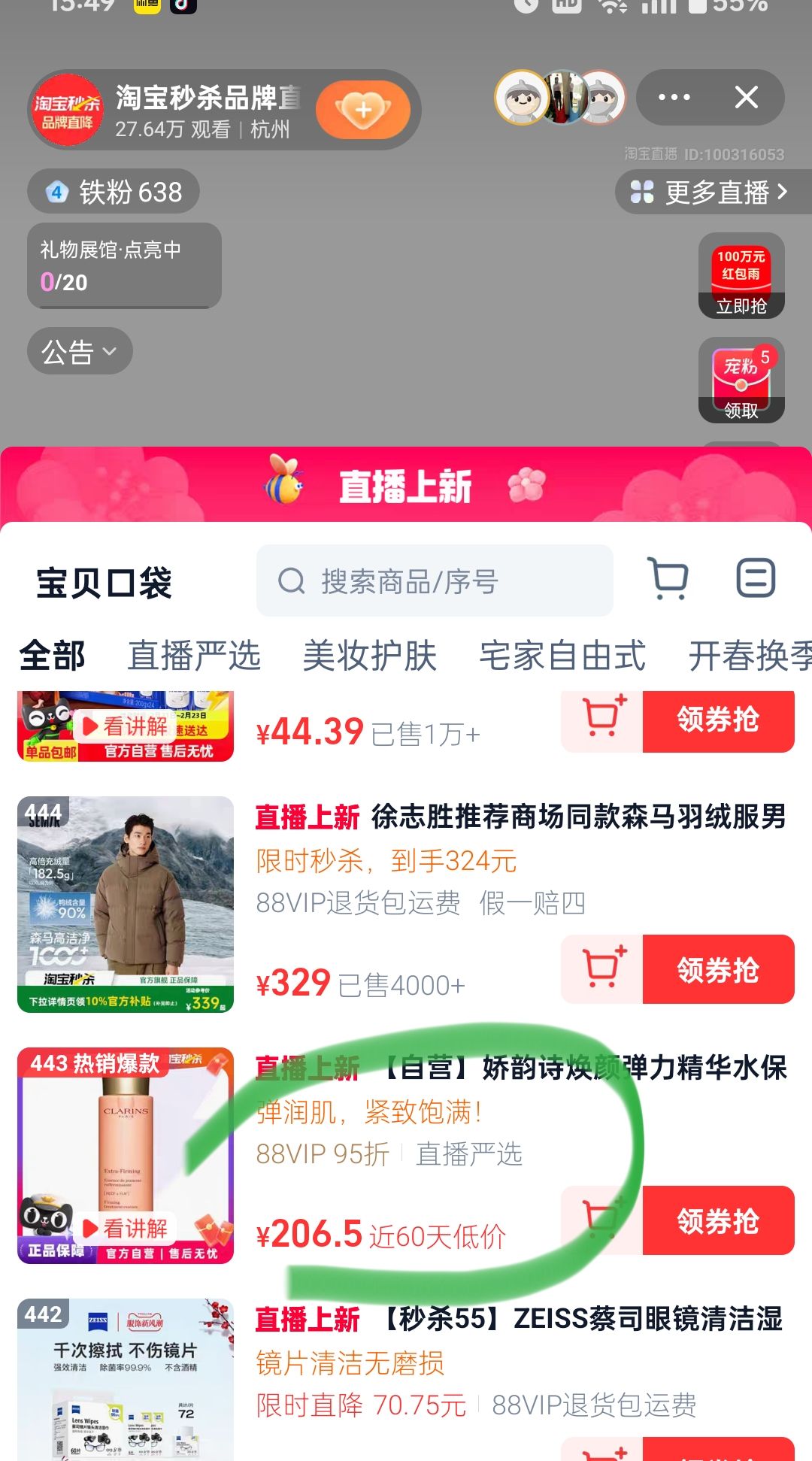Switch to the 美妆护肤 tab
Image resolution: width=812 pixels, height=1461 pixels.
[x=369, y=655]
